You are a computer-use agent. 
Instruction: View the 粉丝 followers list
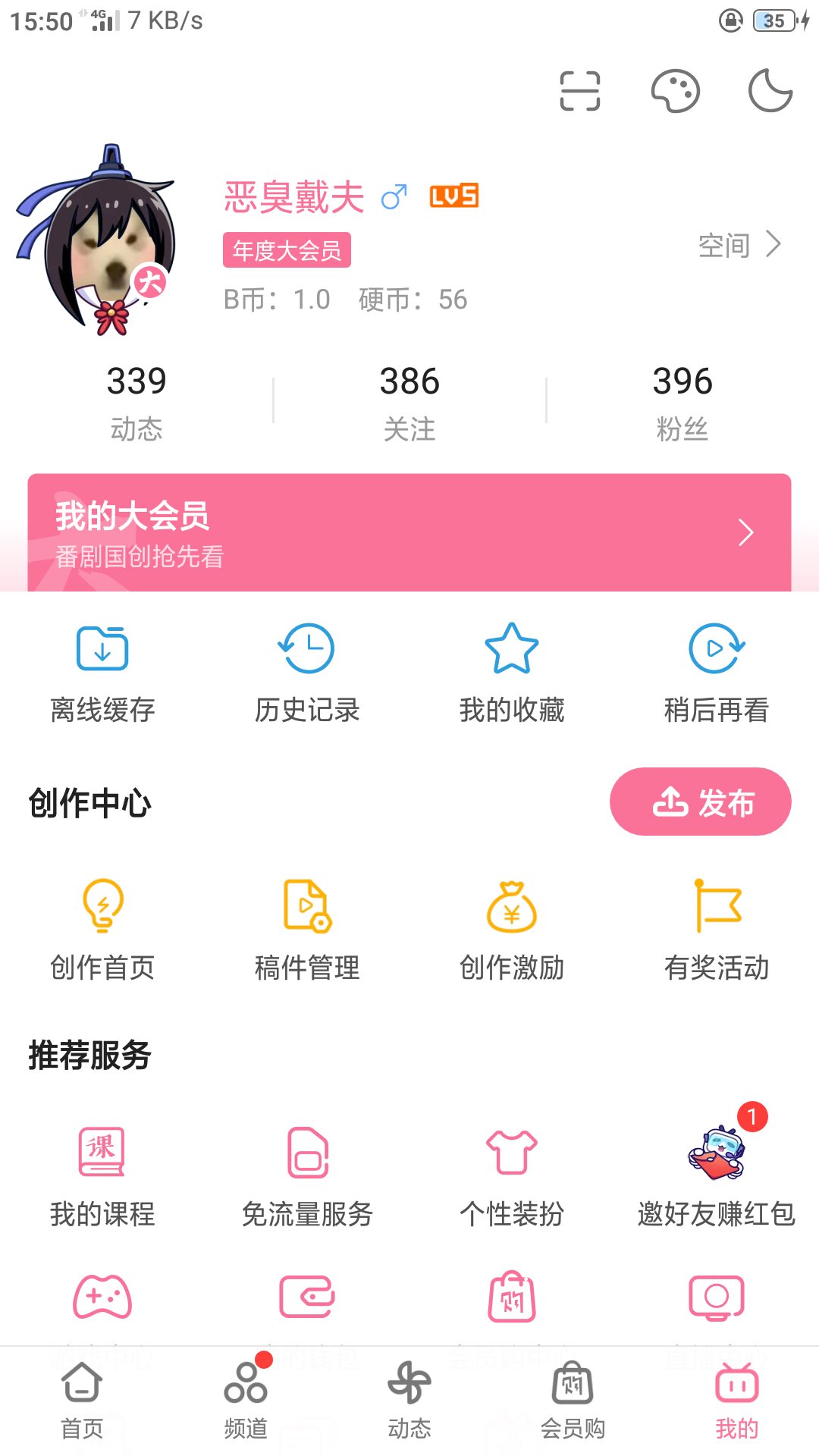tap(682, 403)
